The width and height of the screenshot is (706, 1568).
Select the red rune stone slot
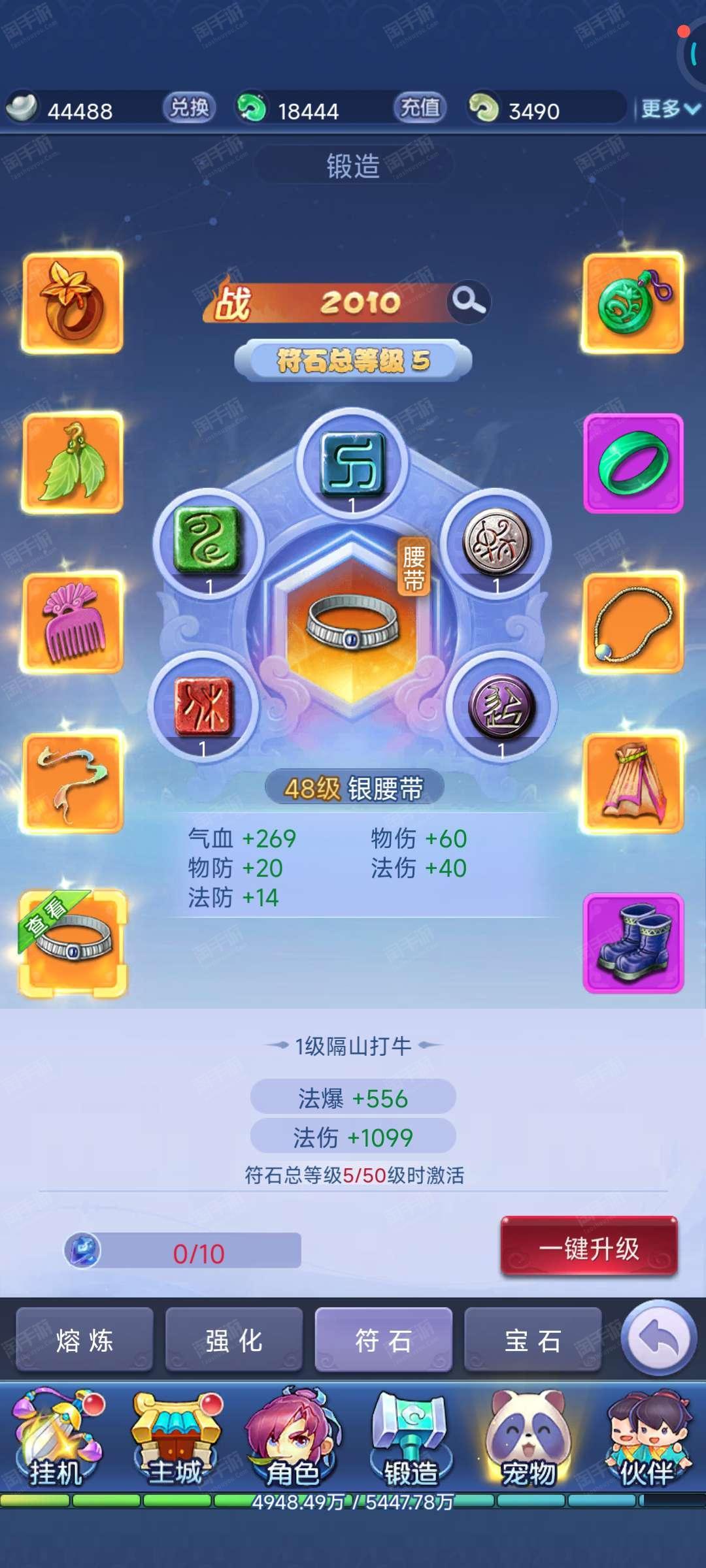tap(203, 706)
